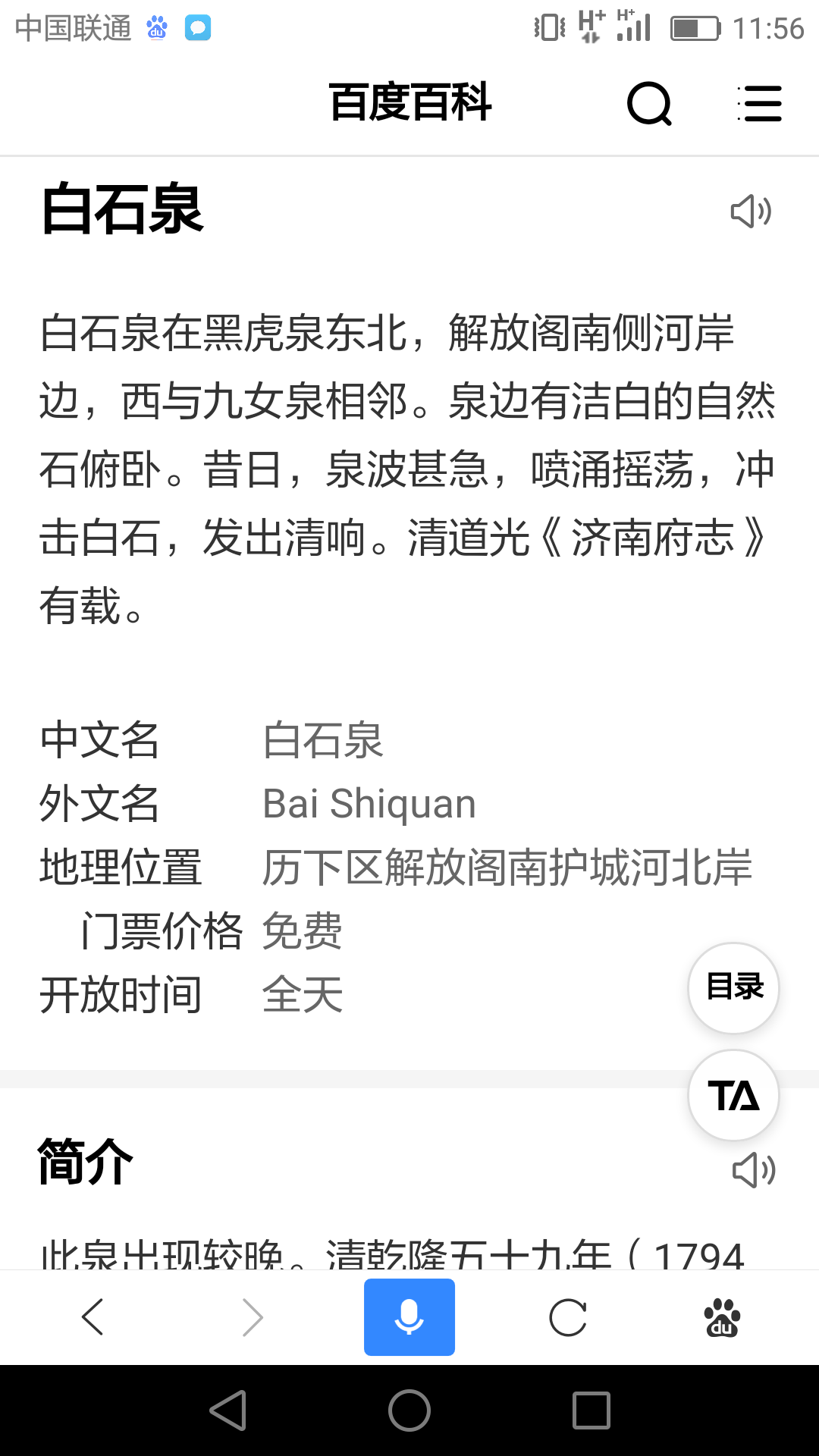Viewport: 819px width, 1456px height.
Task: Tap the TA floating button
Action: click(x=733, y=1095)
